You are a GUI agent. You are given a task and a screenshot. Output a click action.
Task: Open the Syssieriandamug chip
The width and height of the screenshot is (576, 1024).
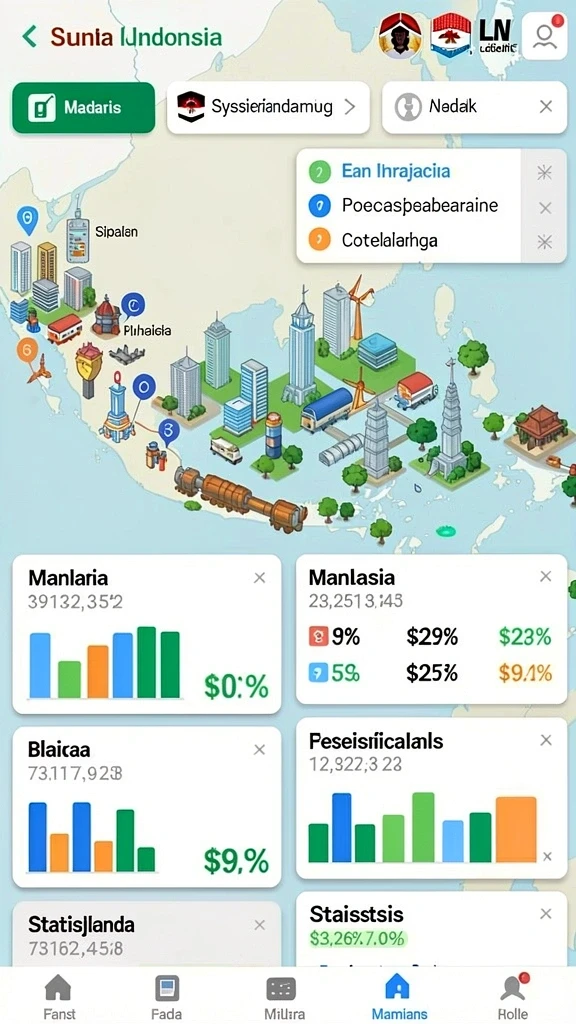[x=268, y=108]
